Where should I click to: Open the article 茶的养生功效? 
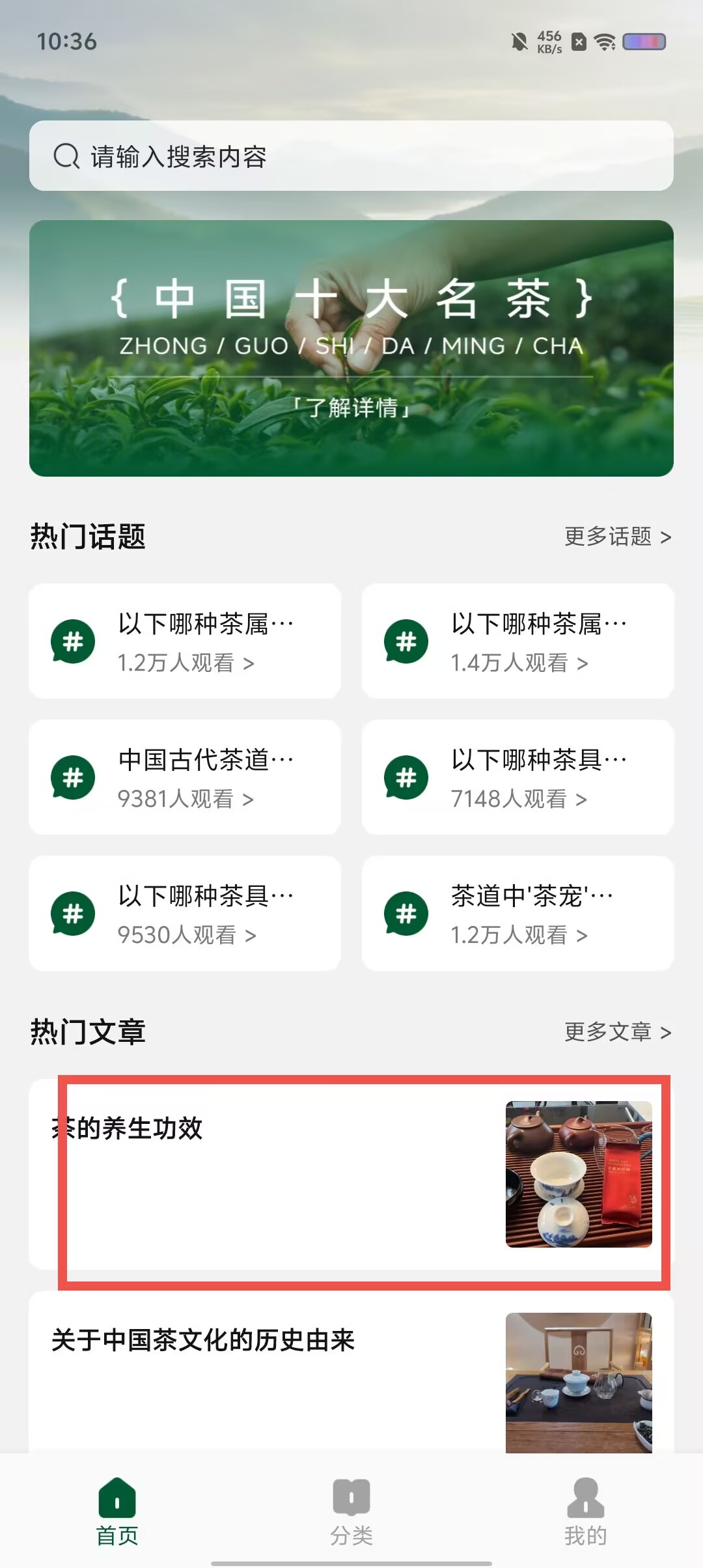pos(351,1174)
